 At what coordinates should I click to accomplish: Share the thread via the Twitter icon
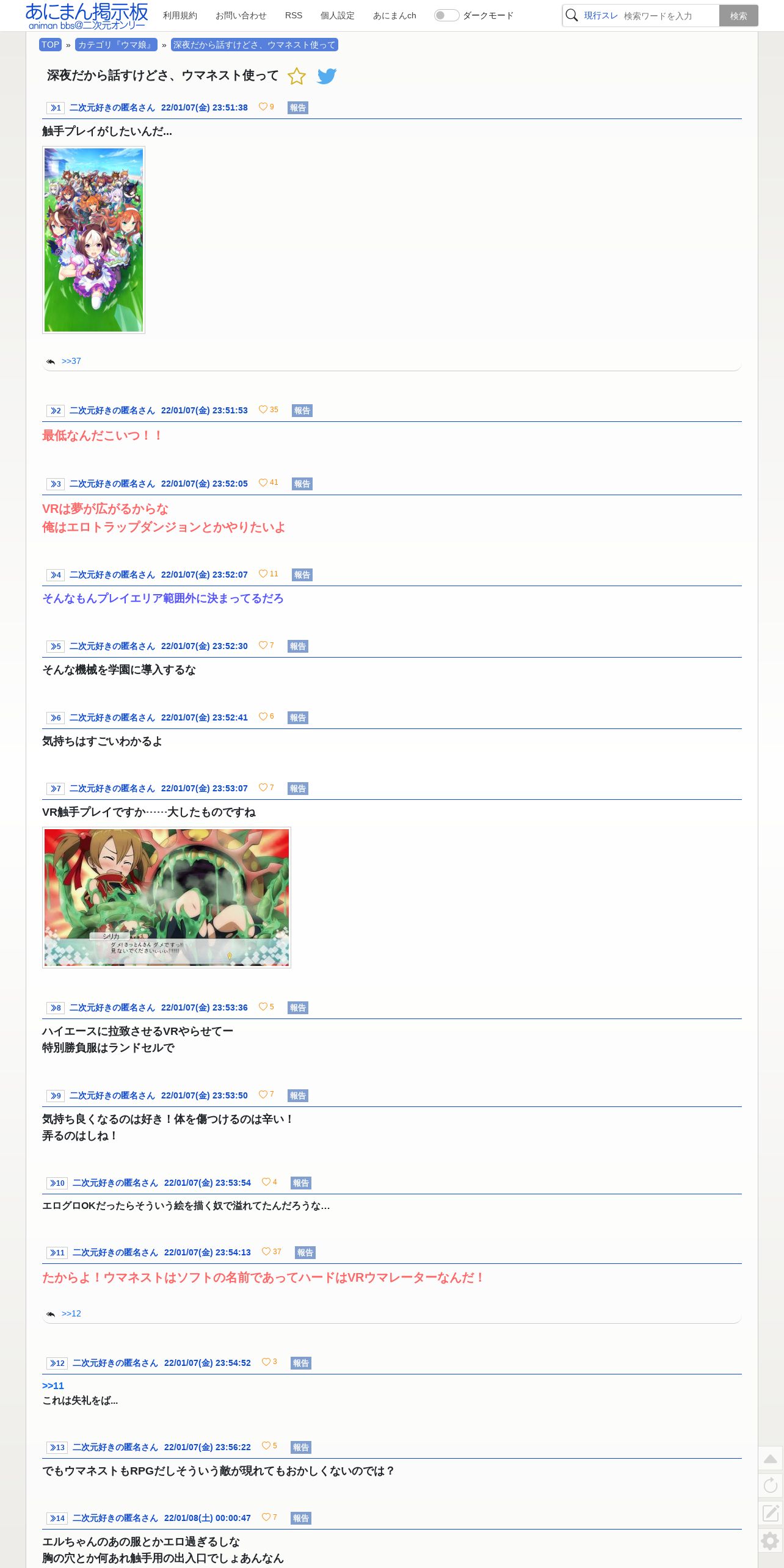[327, 76]
